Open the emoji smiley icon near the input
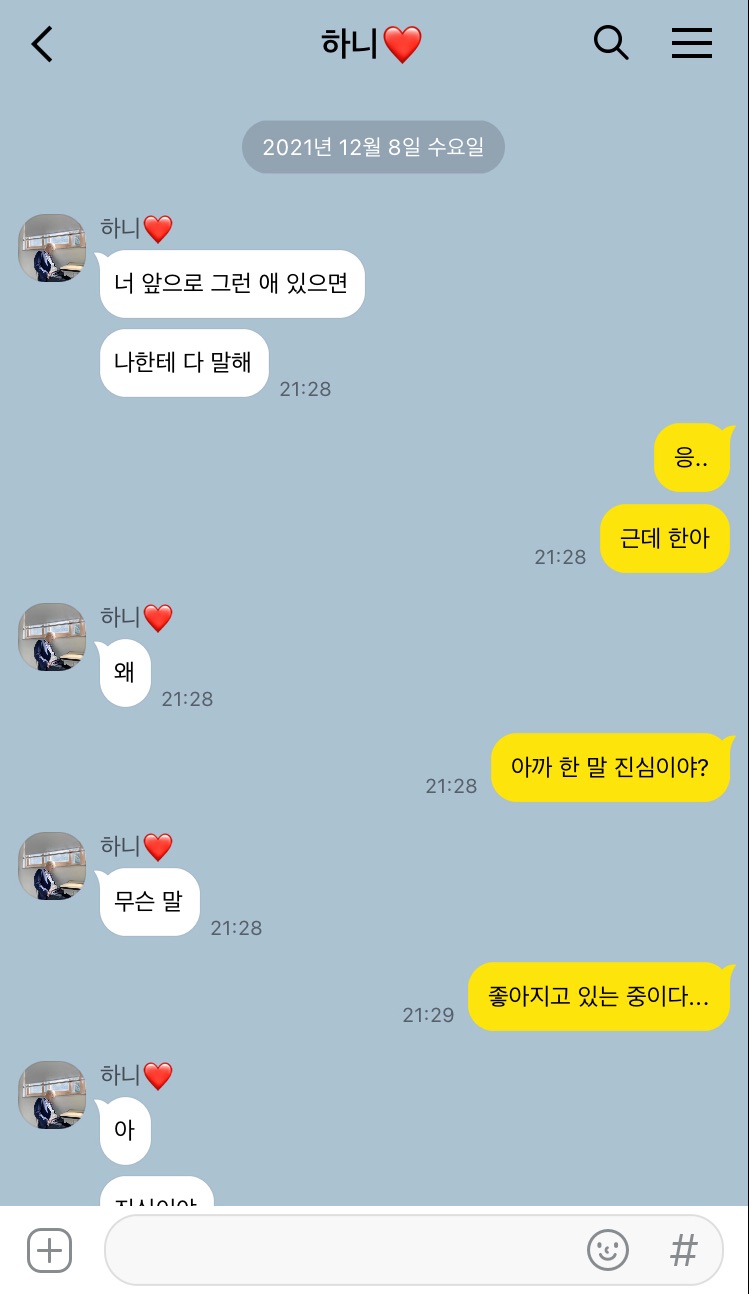749x1294 pixels. (608, 1250)
